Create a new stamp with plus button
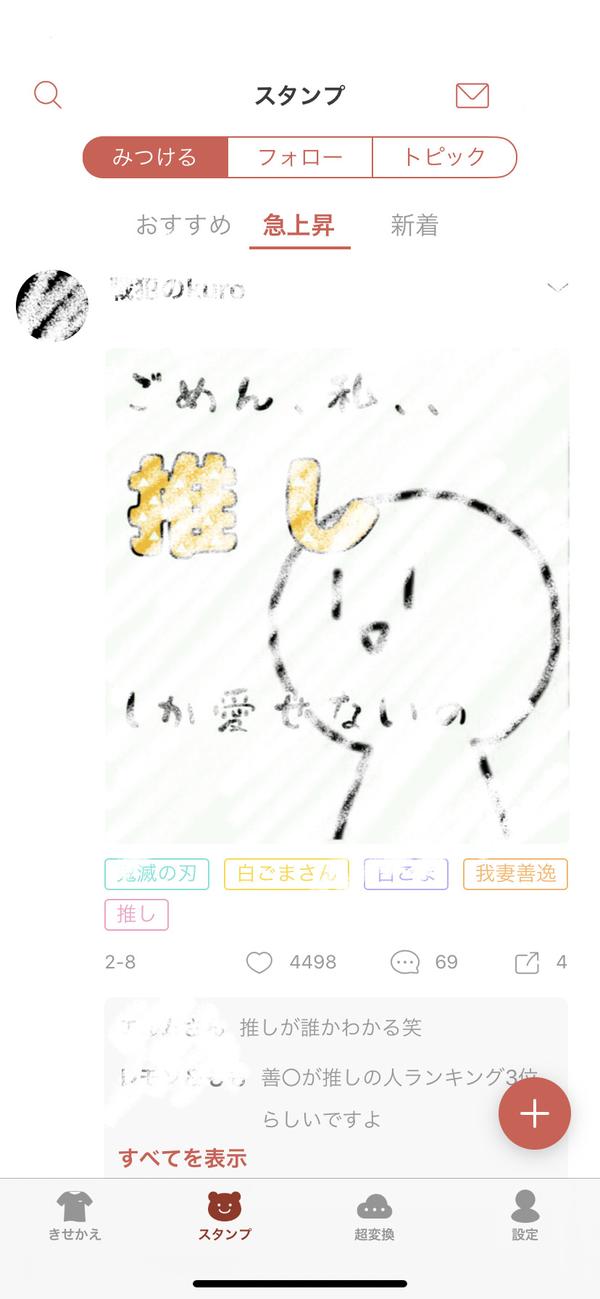 coord(535,1114)
